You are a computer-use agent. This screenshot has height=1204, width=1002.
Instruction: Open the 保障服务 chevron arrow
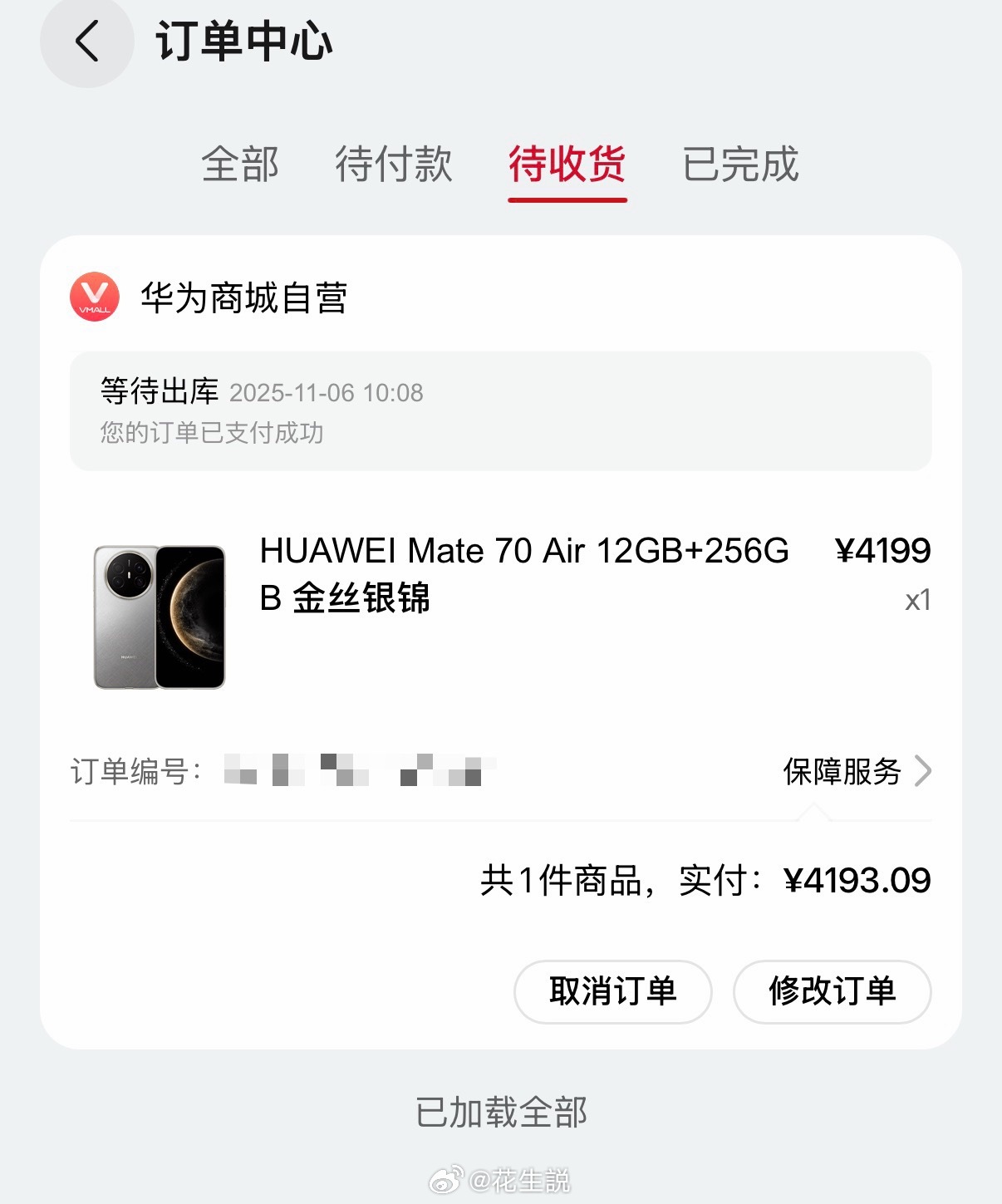pos(922,773)
